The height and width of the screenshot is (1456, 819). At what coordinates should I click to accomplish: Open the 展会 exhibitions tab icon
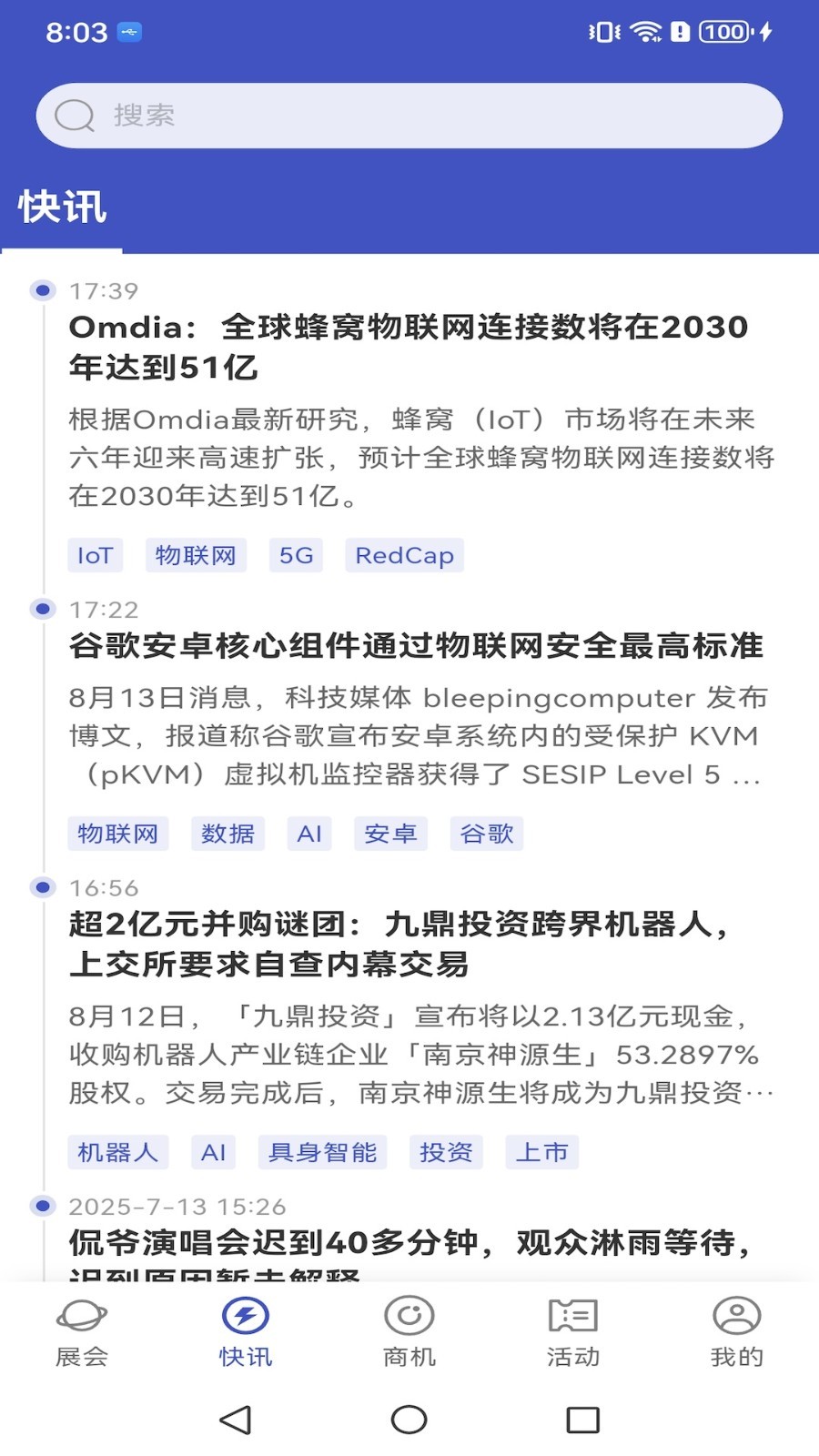pos(80,1315)
